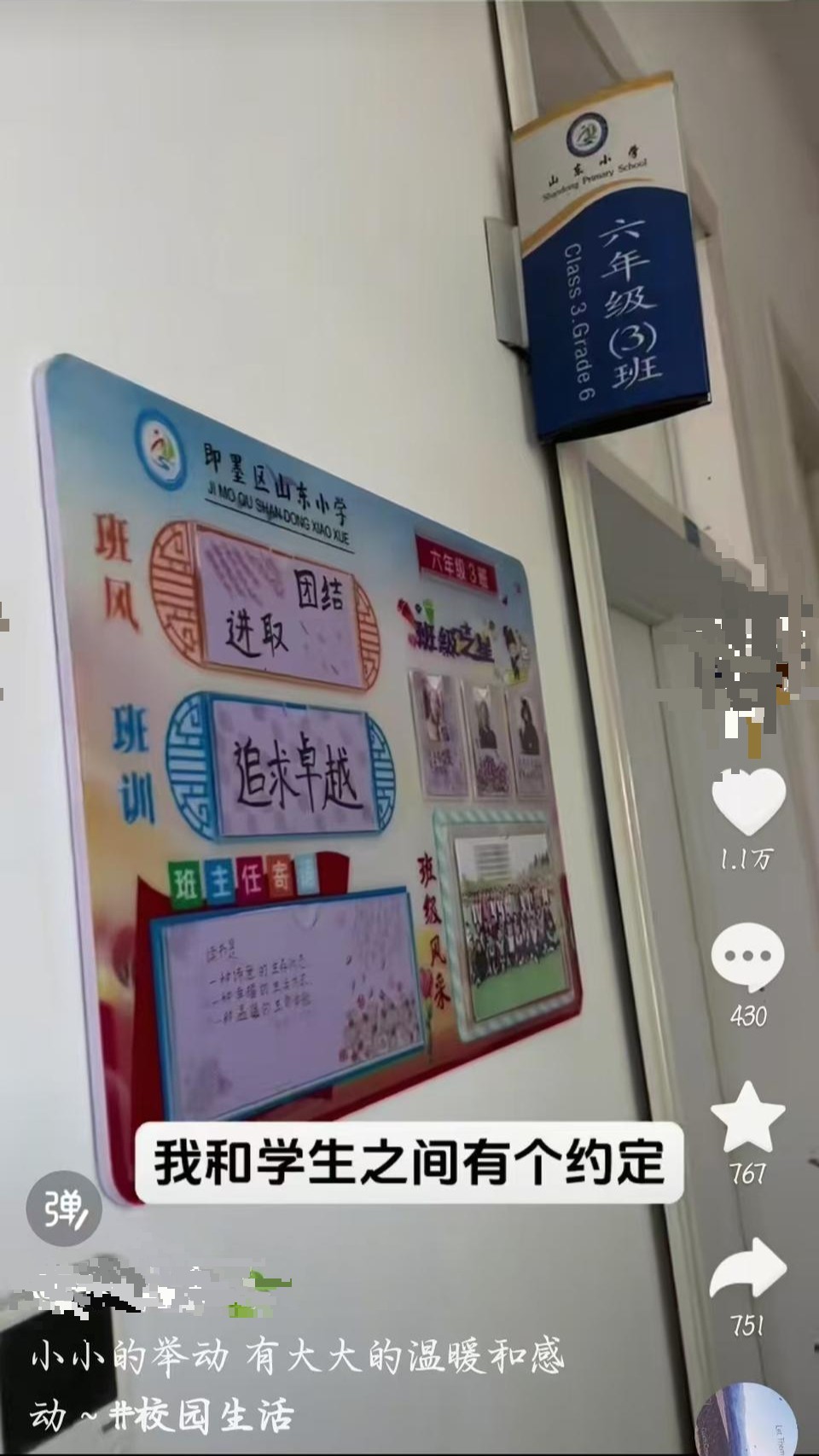Like this video with the heart icon

pyautogui.click(x=748, y=802)
